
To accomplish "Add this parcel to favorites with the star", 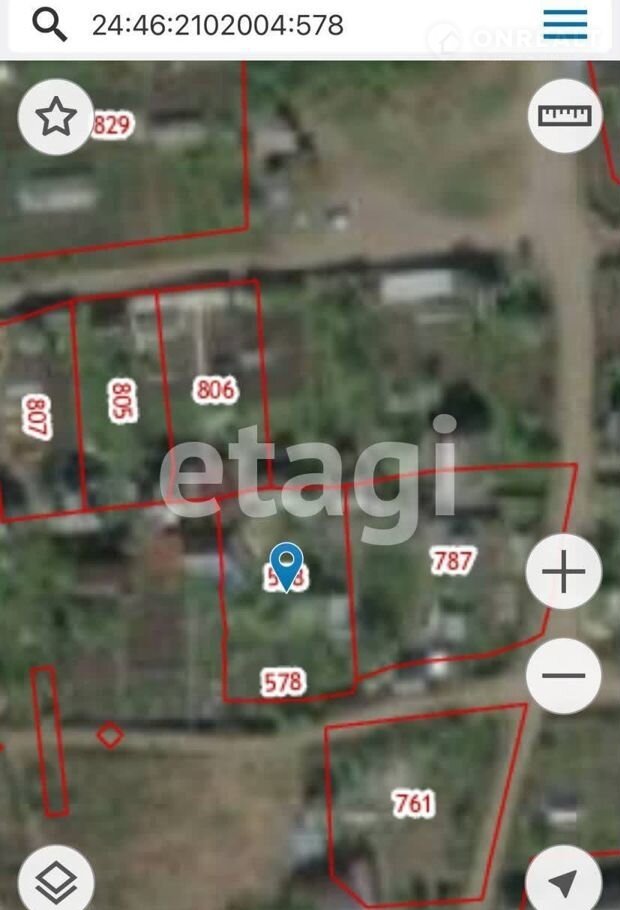I will (x=56, y=117).
